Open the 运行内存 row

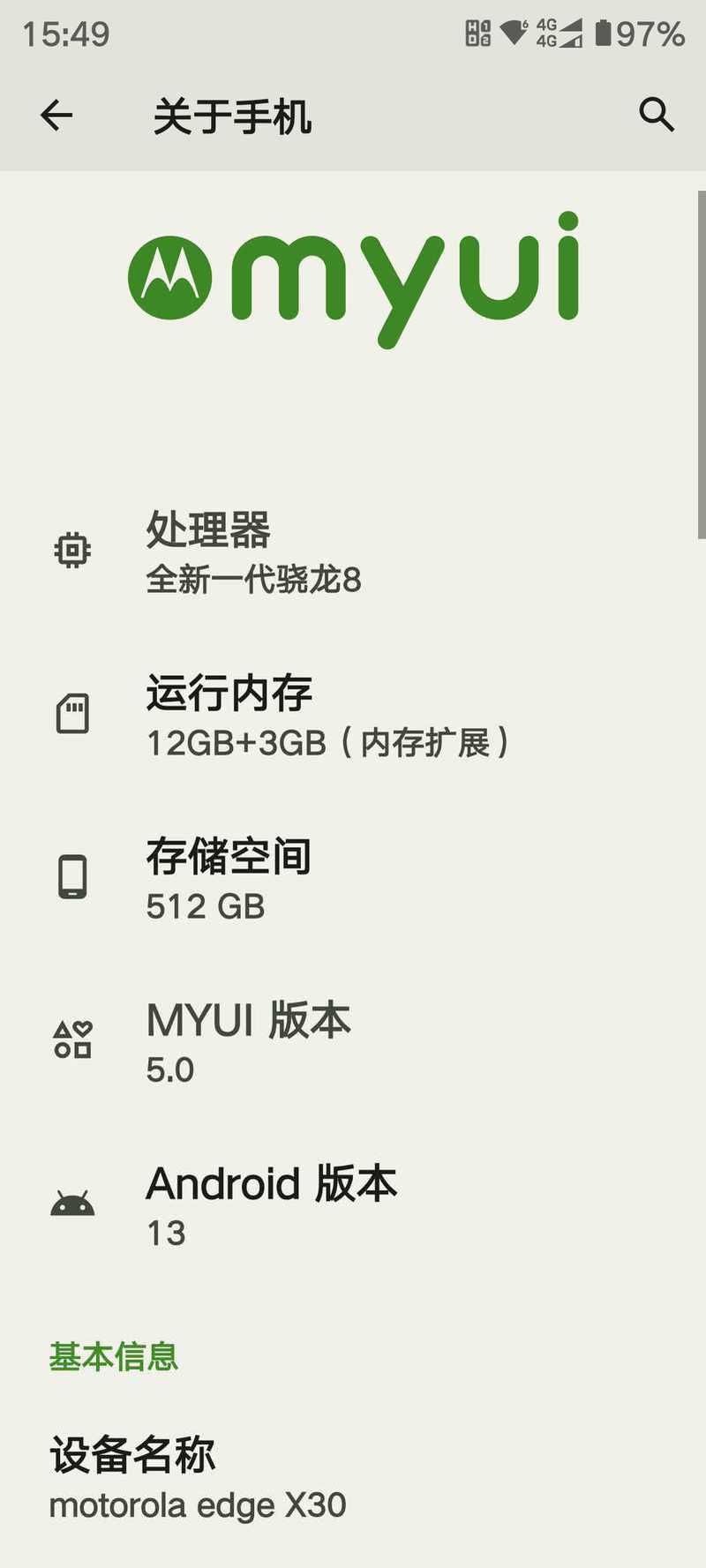coord(353,716)
